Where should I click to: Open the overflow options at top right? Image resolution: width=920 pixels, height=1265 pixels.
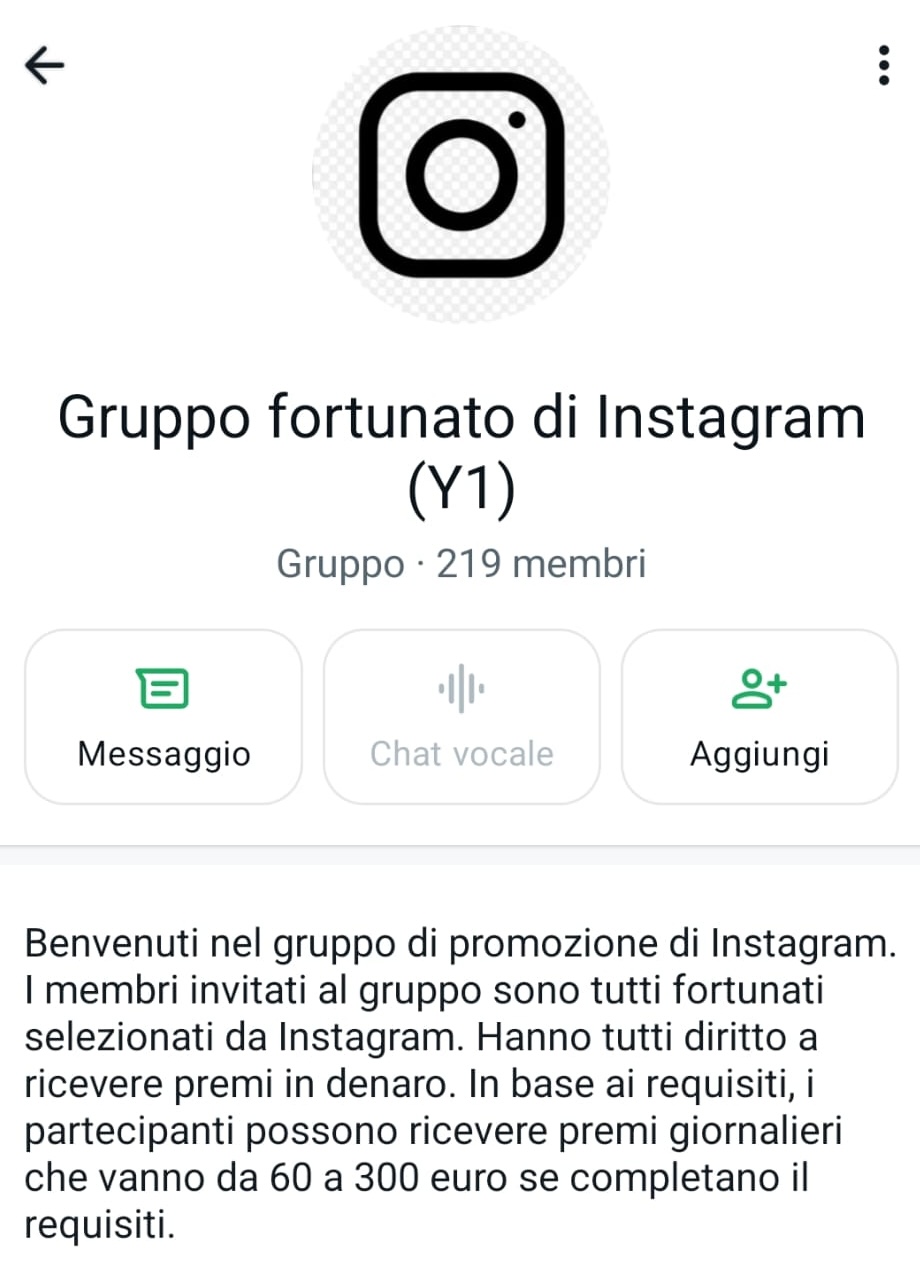883,64
